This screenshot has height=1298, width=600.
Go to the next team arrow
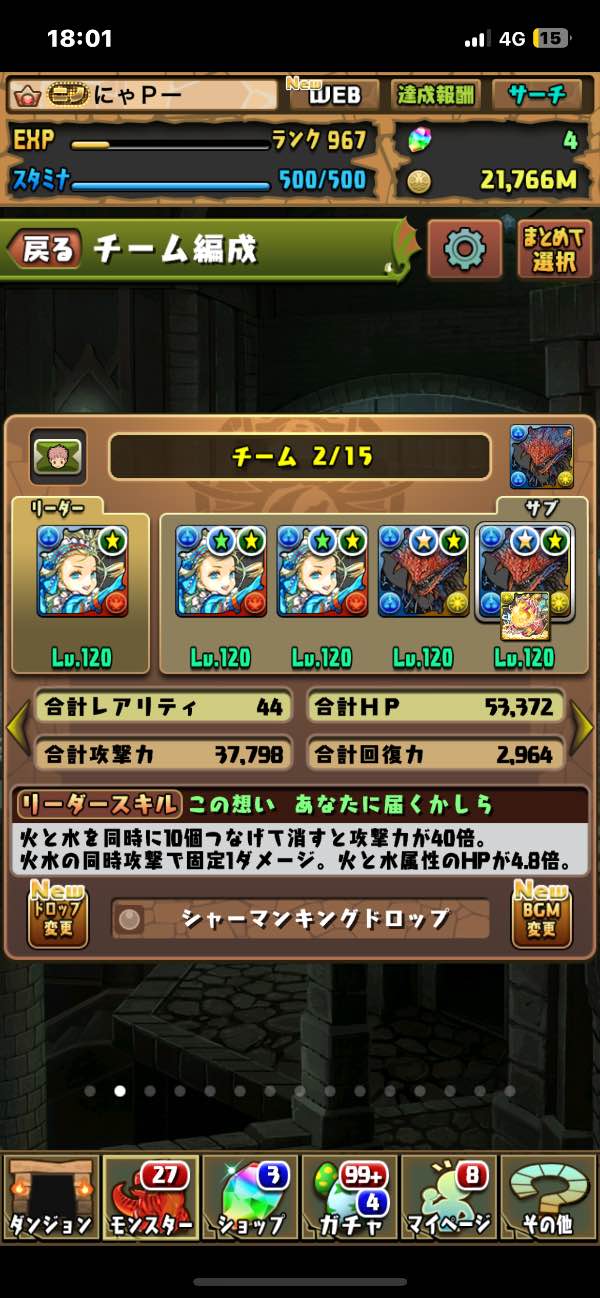click(x=582, y=728)
